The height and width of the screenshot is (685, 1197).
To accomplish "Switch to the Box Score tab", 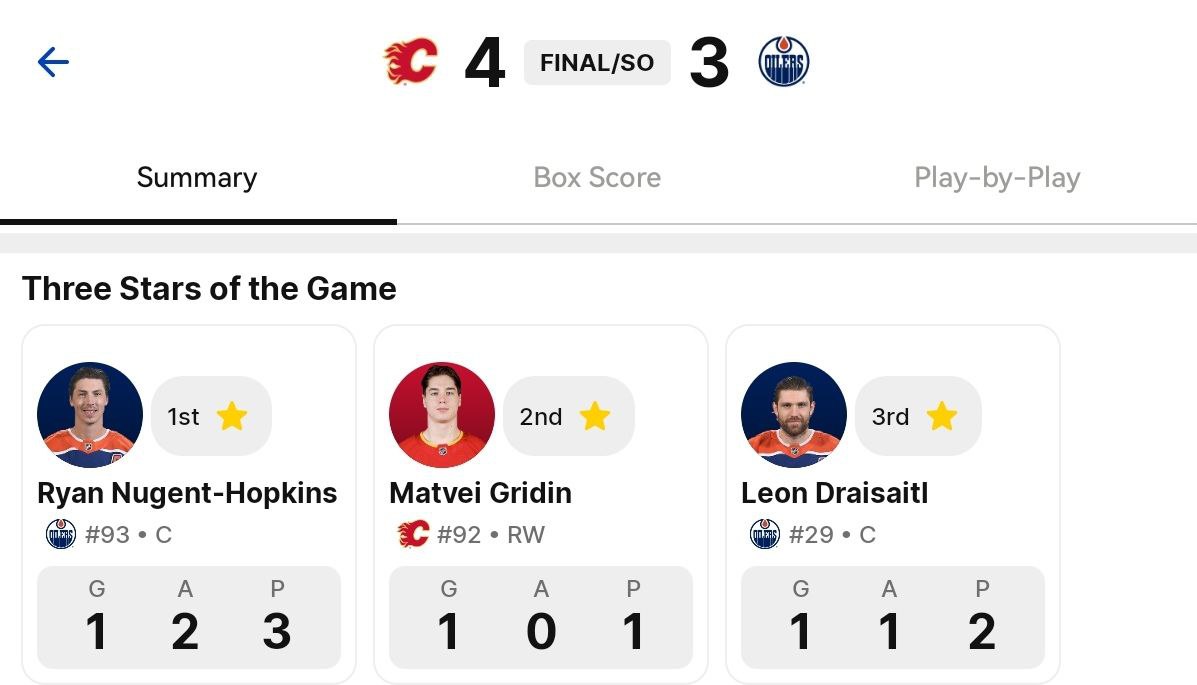I will [x=597, y=178].
